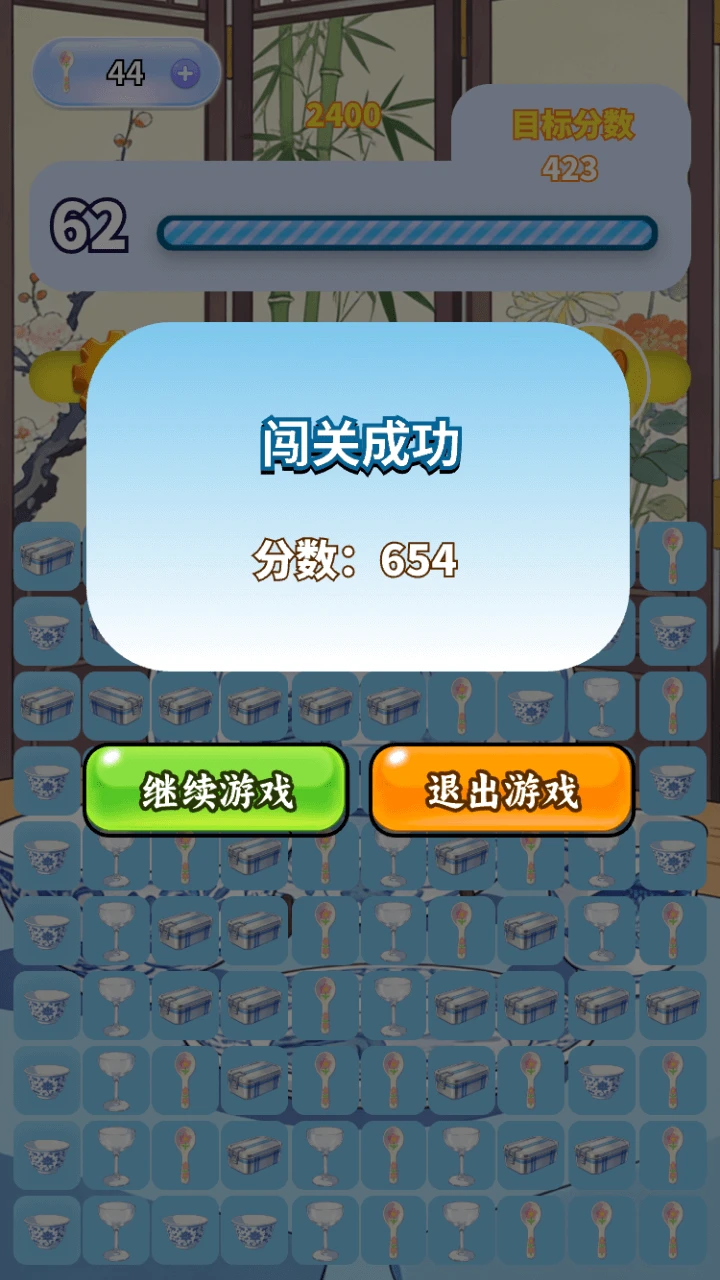Add more spoons with the plus icon
This screenshot has width=720, height=1280.
click(185, 73)
